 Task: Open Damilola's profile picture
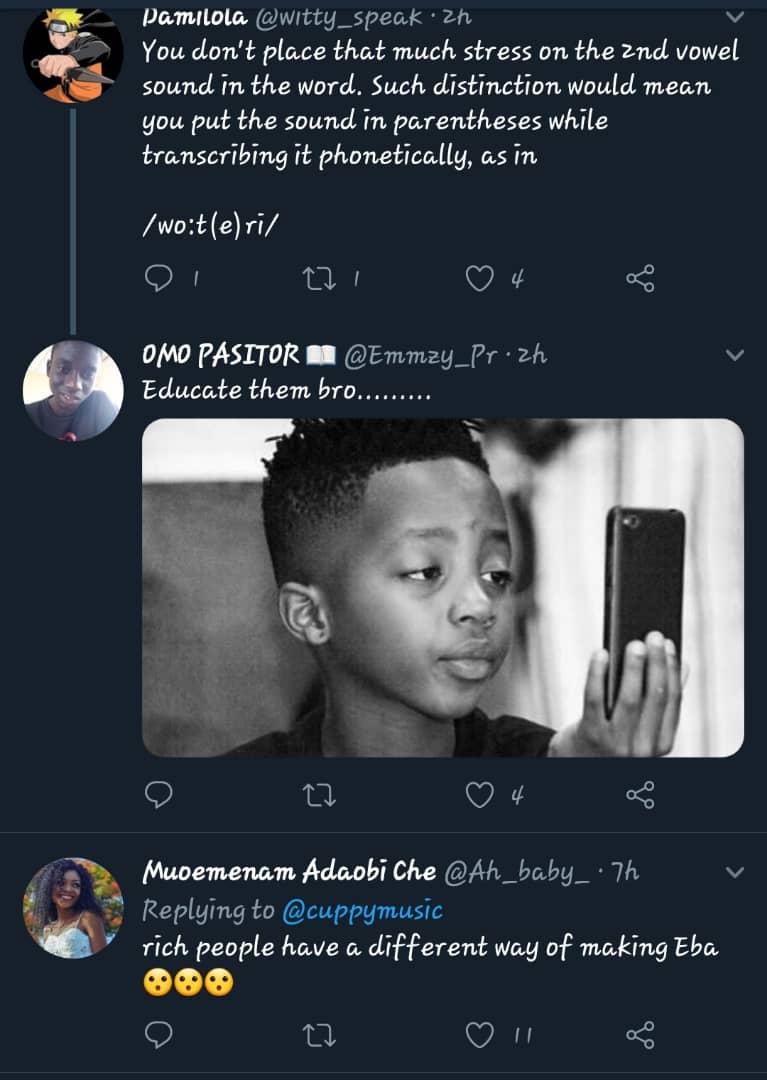click(x=73, y=53)
